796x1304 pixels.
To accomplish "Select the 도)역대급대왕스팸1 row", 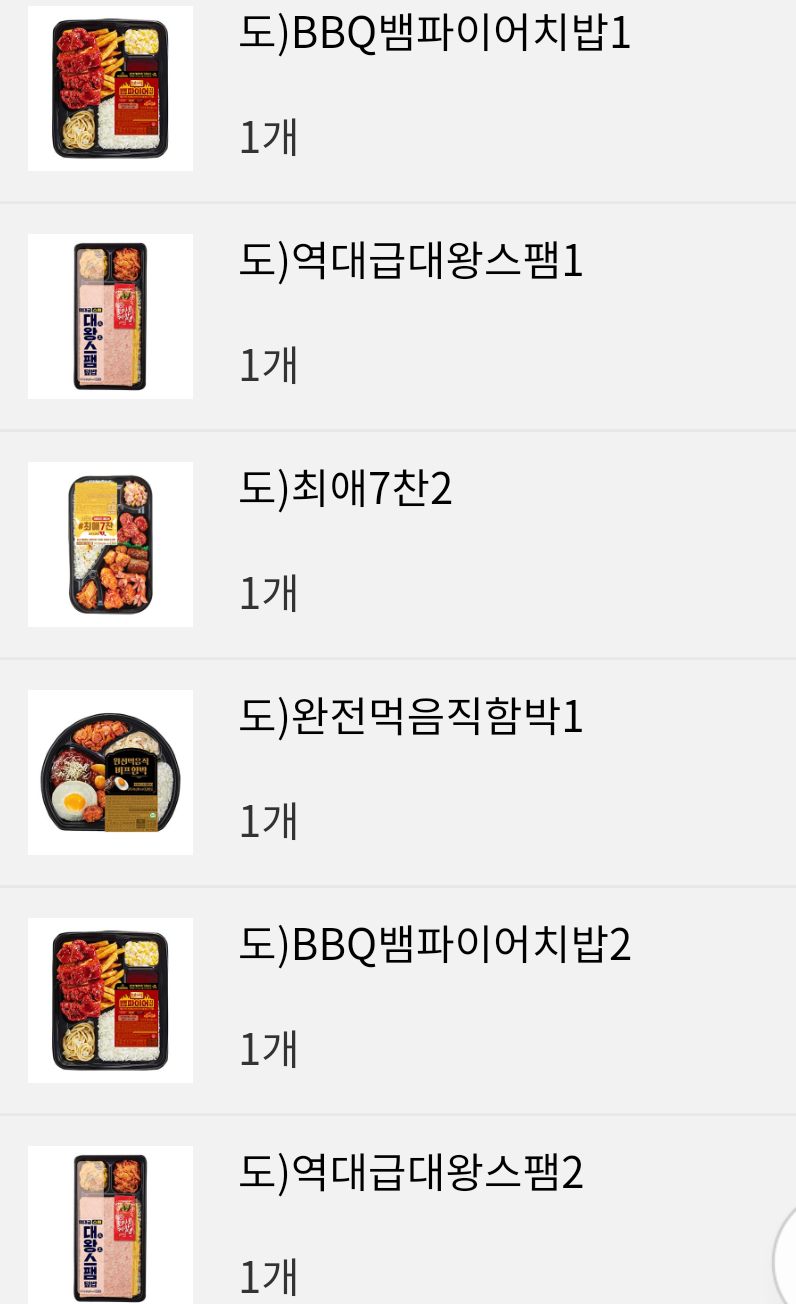I will pos(411,262).
